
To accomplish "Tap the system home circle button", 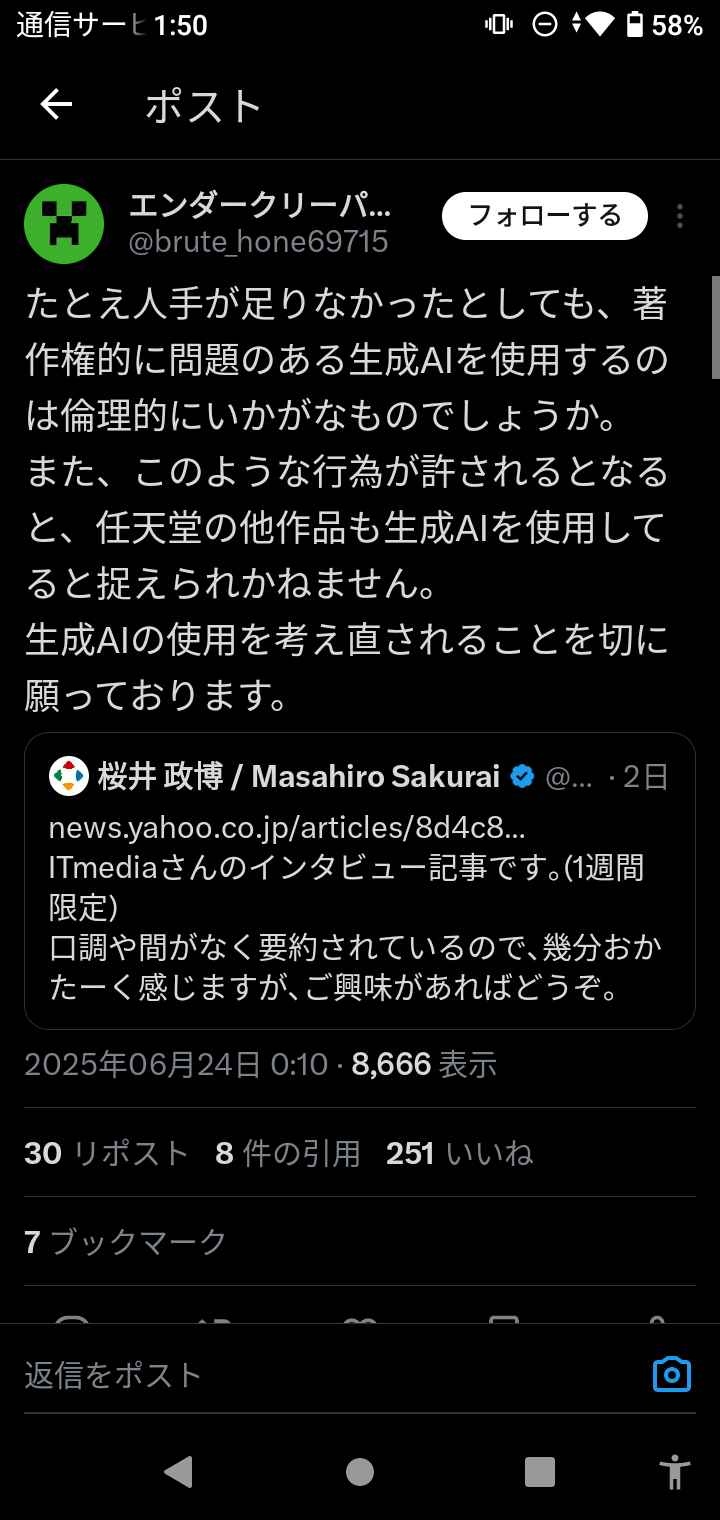I will [360, 1471].
